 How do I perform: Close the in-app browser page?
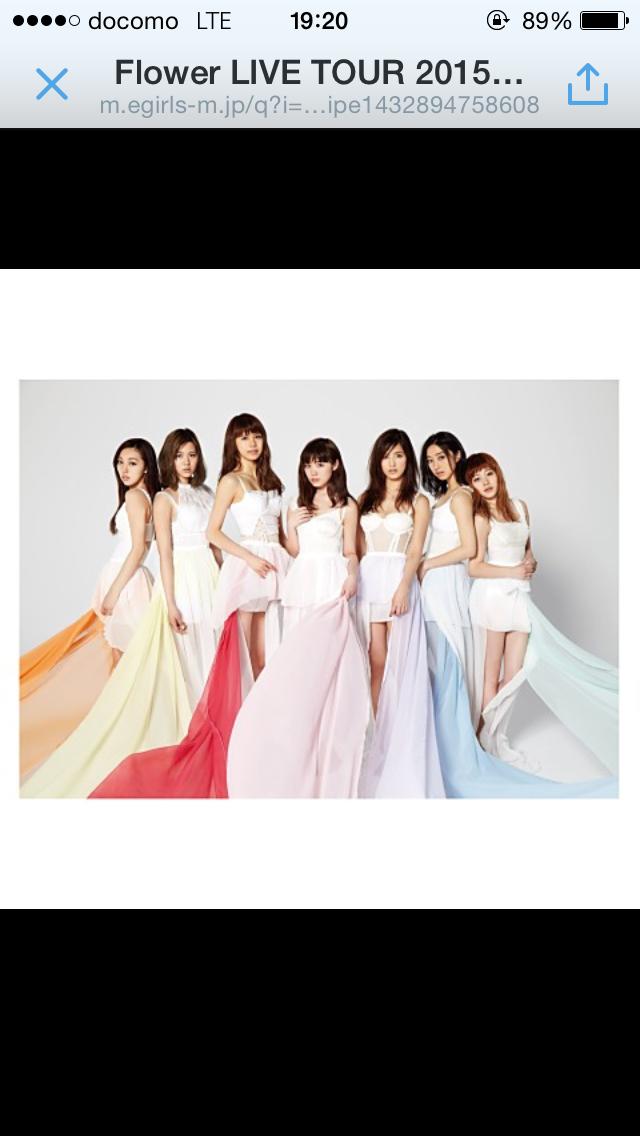click(x=52, y=85)
